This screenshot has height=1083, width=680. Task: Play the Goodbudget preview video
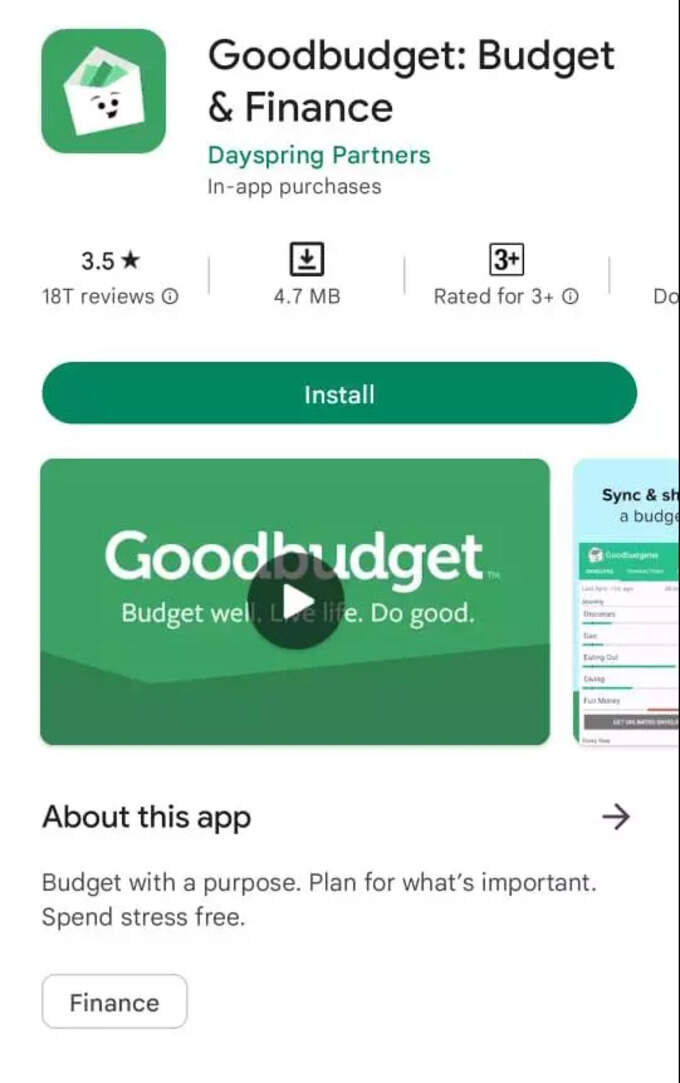pyautogui.click(x=295, y=601)
